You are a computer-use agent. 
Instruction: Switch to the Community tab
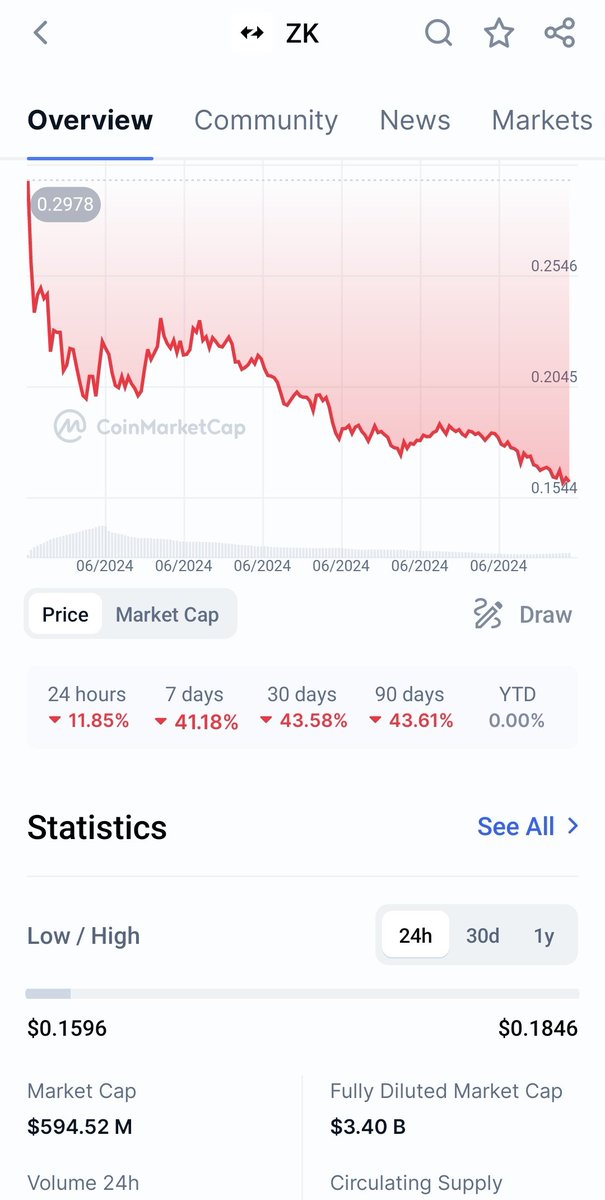tap(266, 120)
